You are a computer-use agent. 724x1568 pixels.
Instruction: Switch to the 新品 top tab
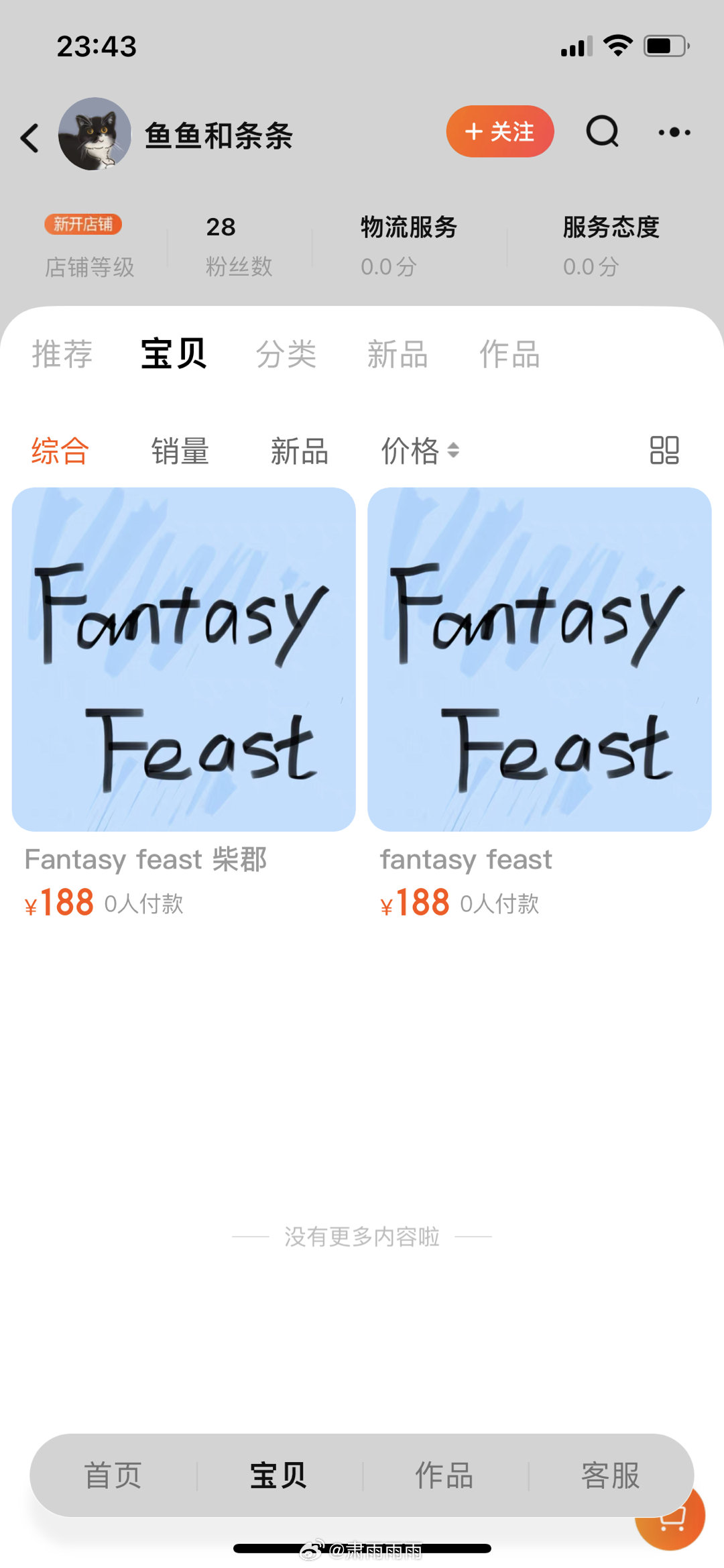[398, 354]
